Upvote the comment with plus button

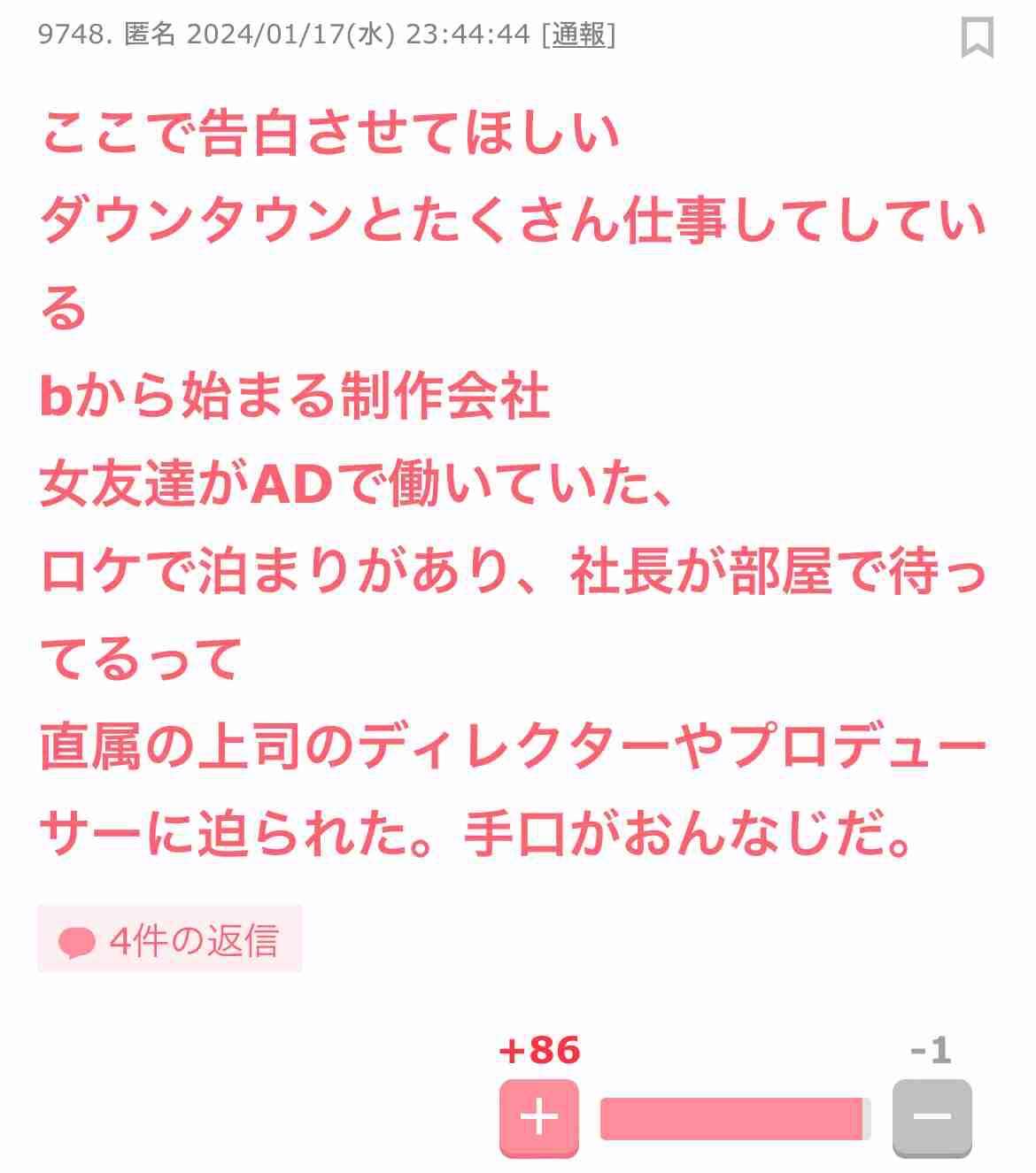538,1117
